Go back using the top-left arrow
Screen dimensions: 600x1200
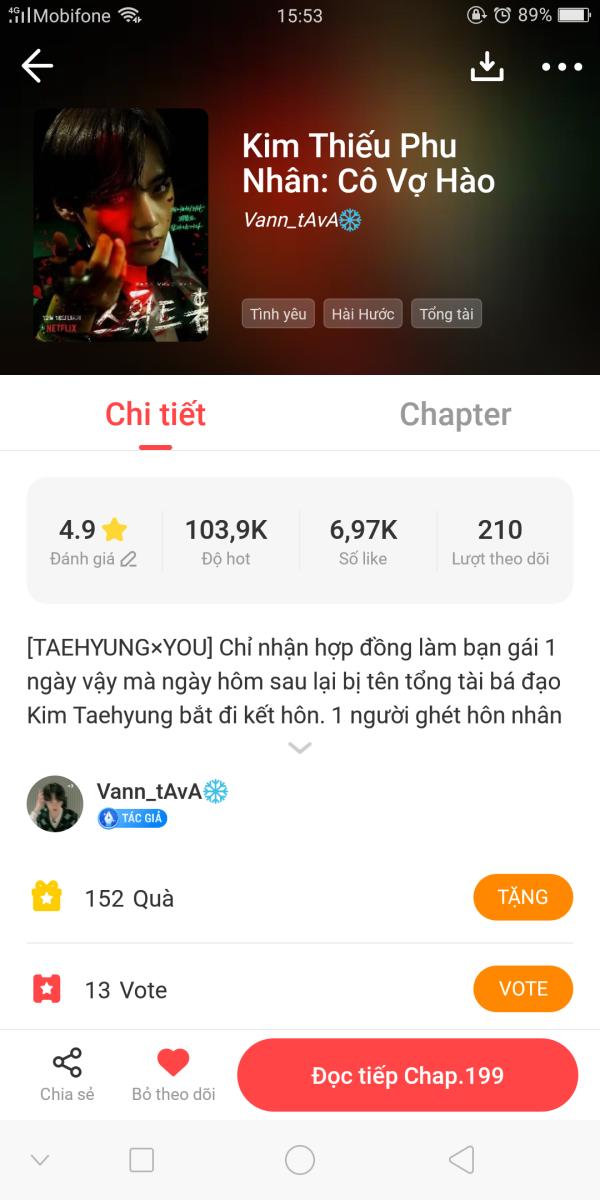click(x=37, y=66)
